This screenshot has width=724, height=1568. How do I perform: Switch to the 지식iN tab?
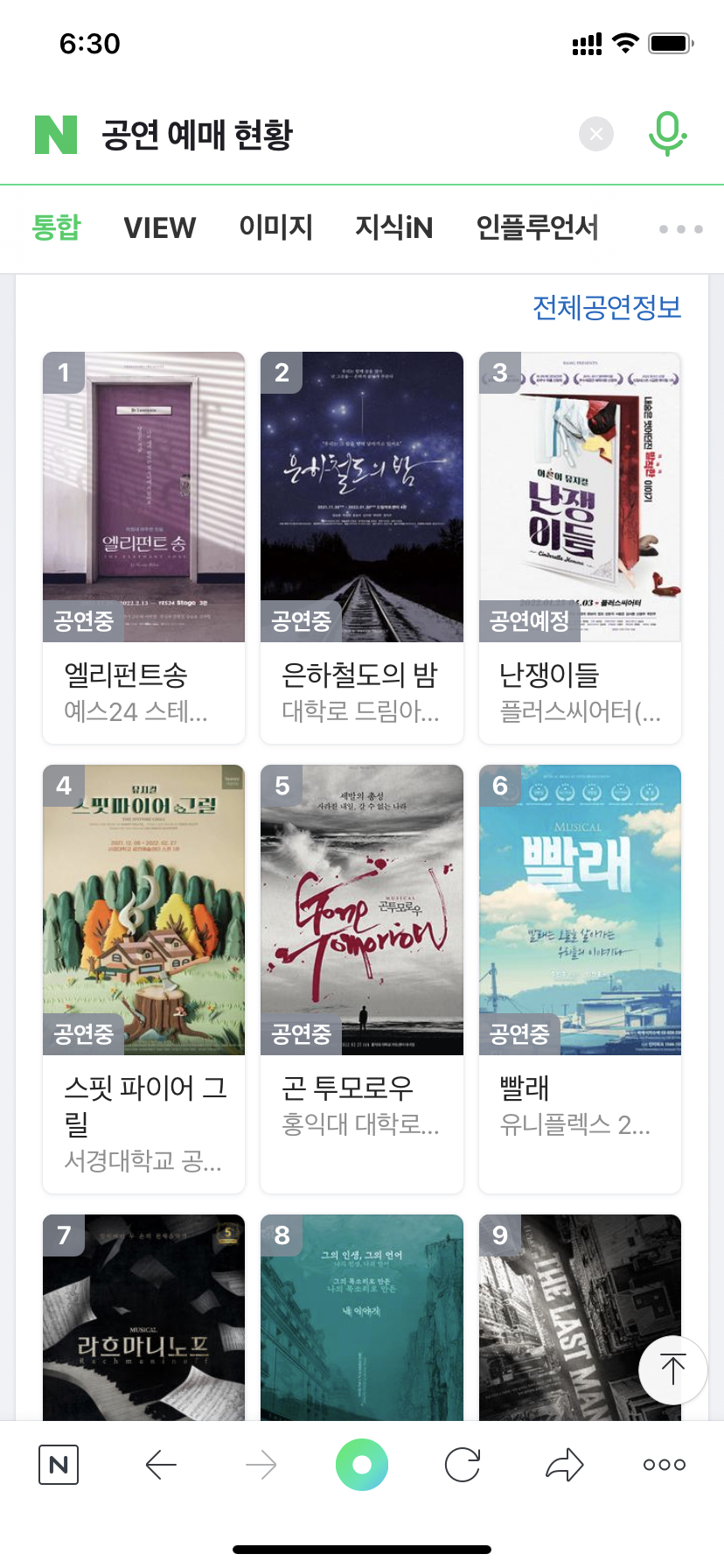(393, 227)
